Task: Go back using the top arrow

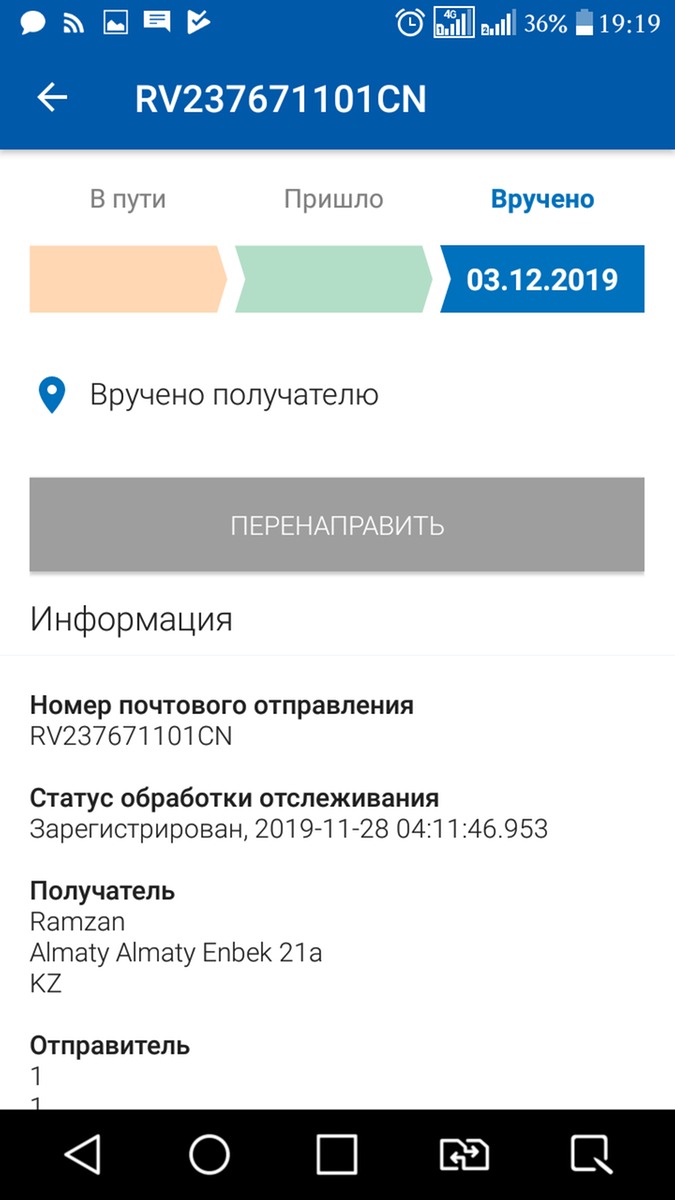Action: [x=52, y=98]
